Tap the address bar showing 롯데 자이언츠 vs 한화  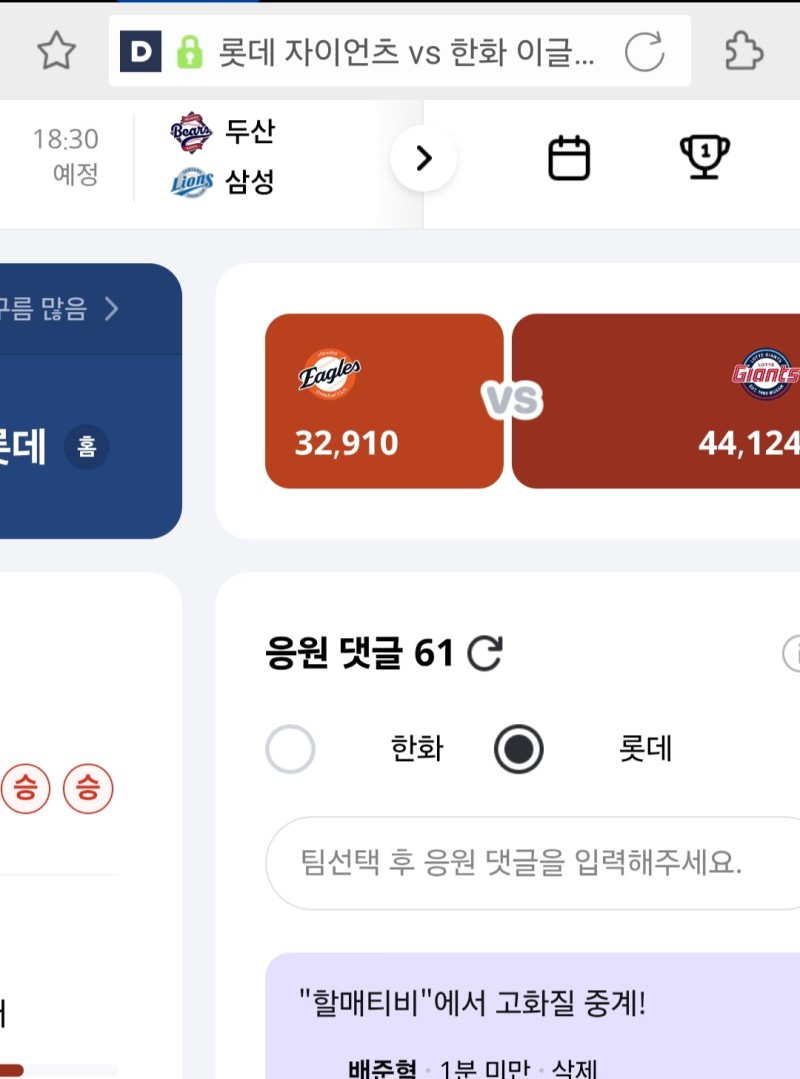(400, 51)
